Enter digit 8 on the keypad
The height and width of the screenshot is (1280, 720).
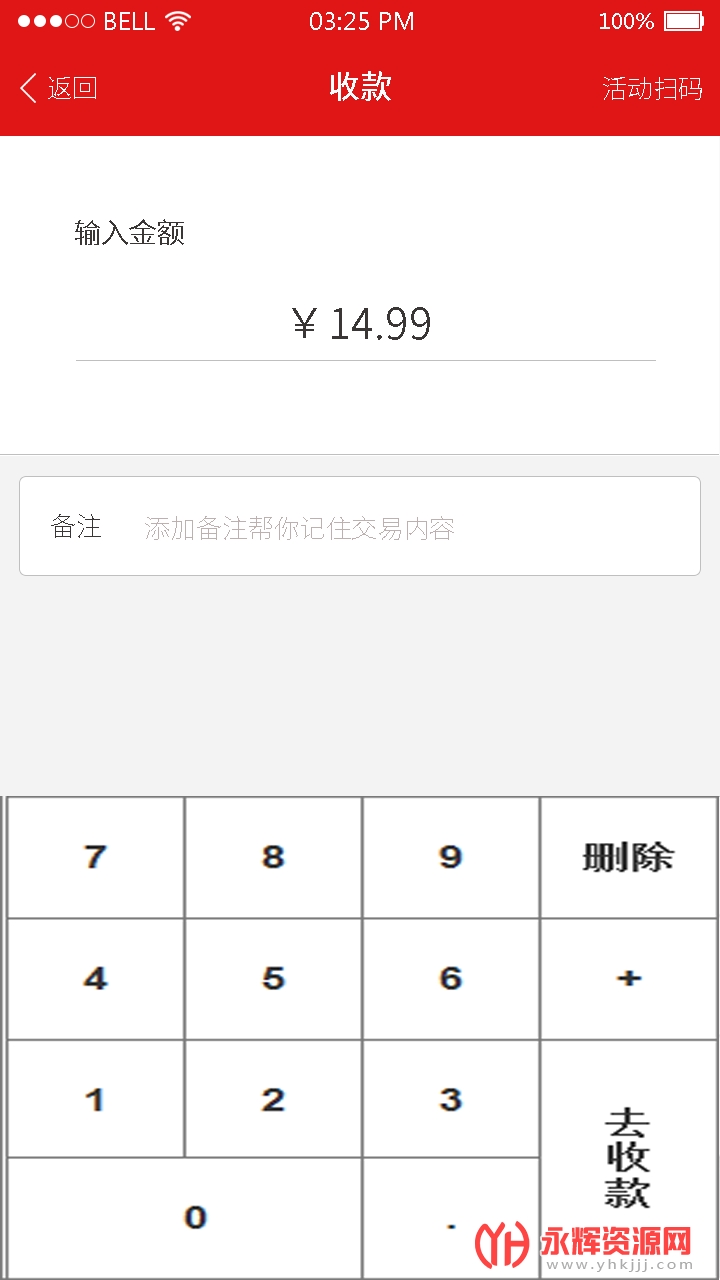click(x=273, y=857)
